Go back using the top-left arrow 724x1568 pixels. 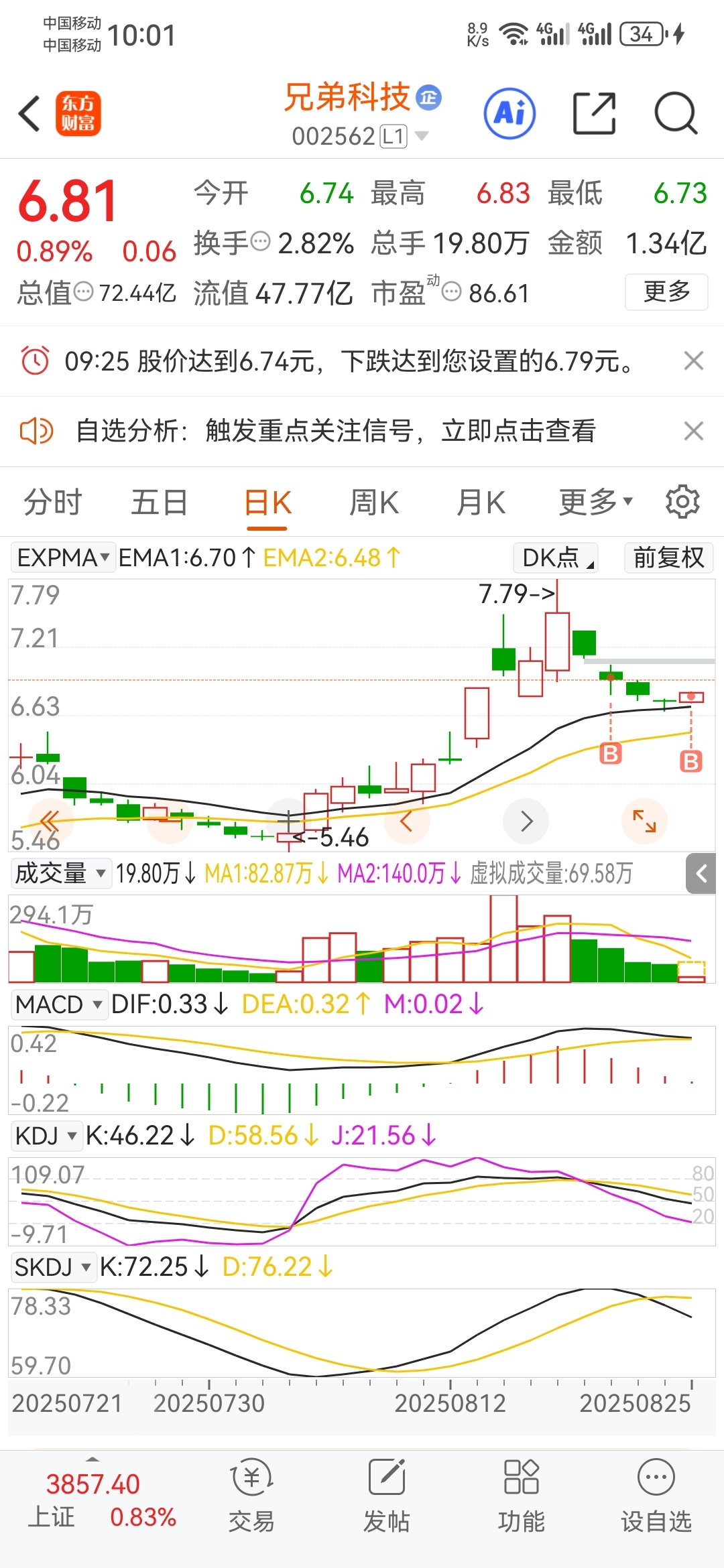point(29,113)
